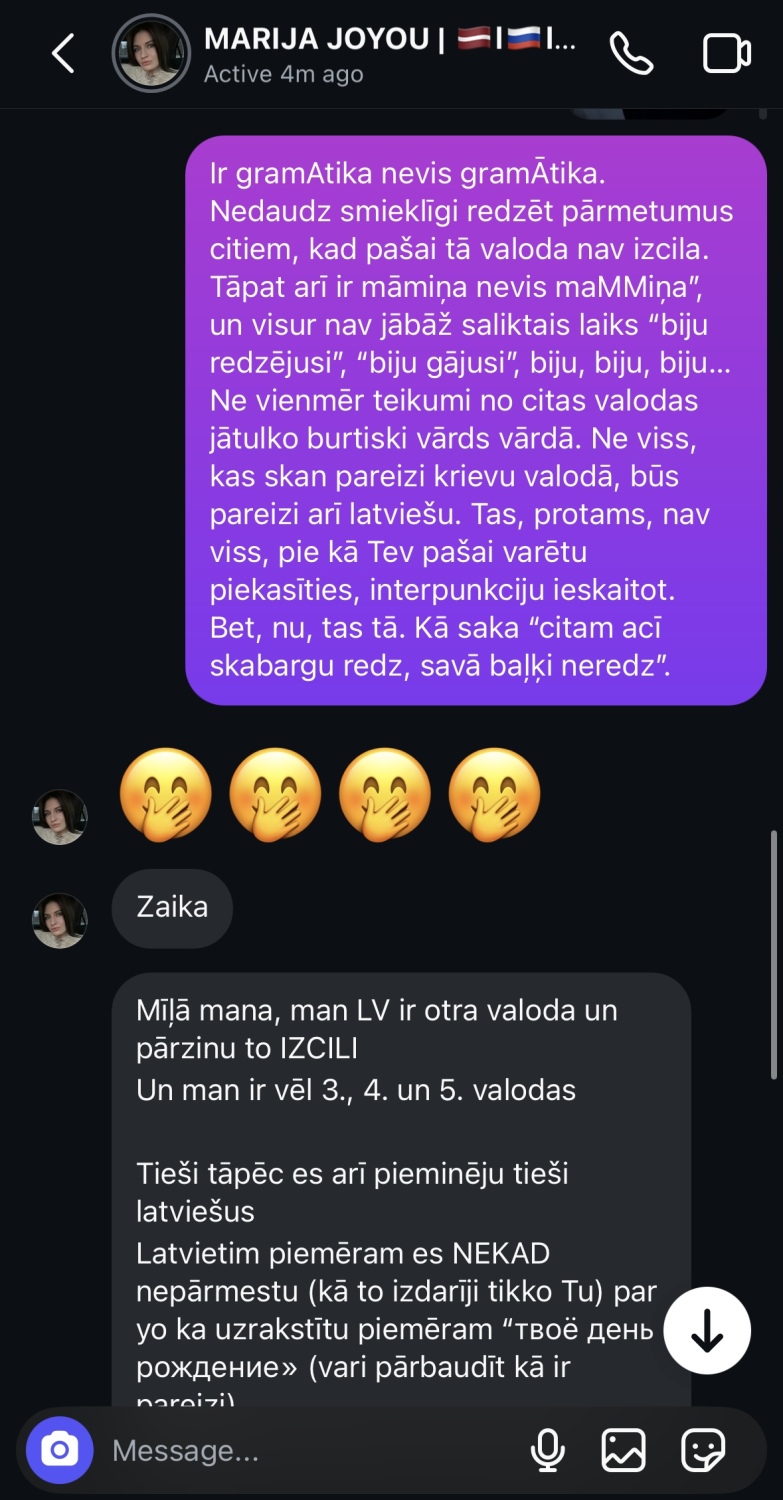Jump to the latest messages with the down arrow

pos(707,1331)
